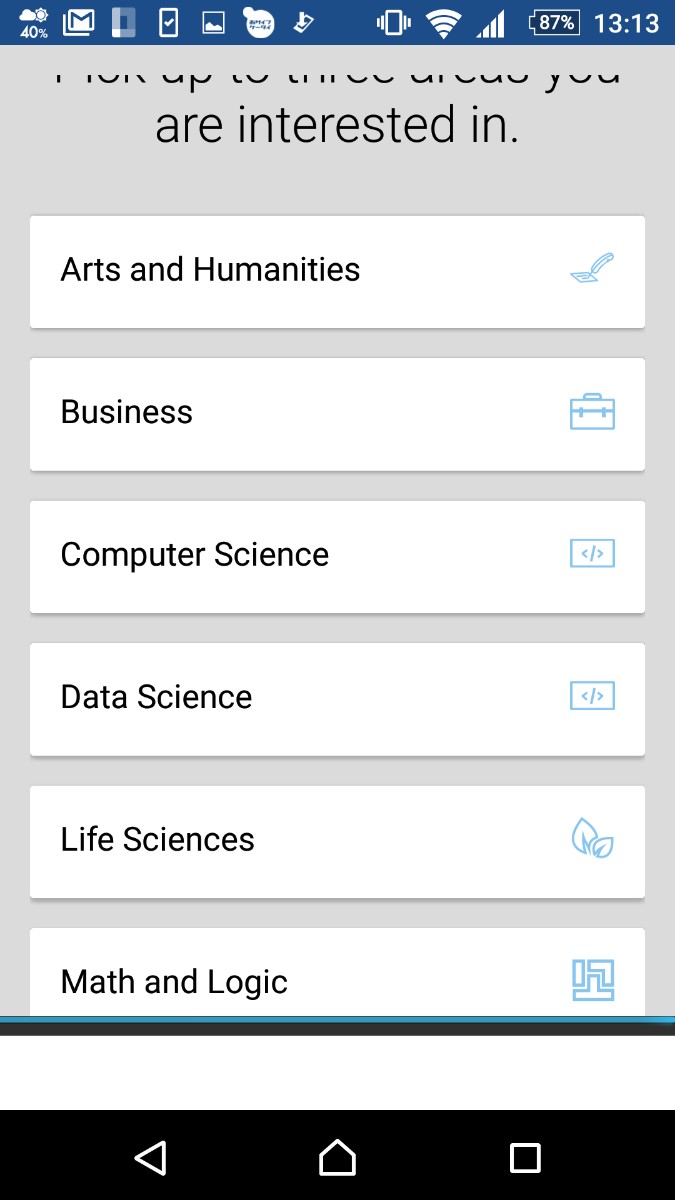The image size is (675, 1200).
Task: Go back using the system back button
Action: (150, 1157)
